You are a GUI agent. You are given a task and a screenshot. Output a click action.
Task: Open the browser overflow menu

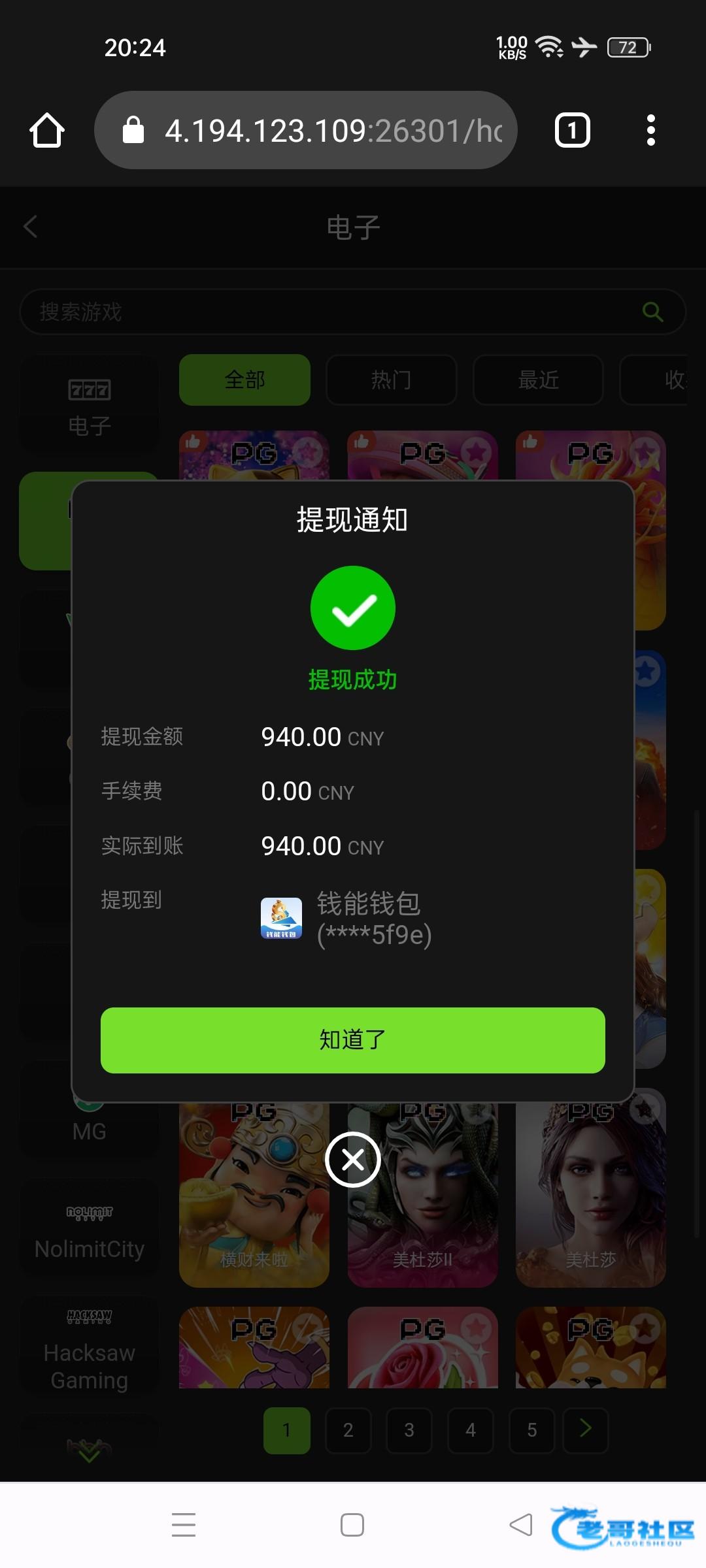(x=650, y=130)
